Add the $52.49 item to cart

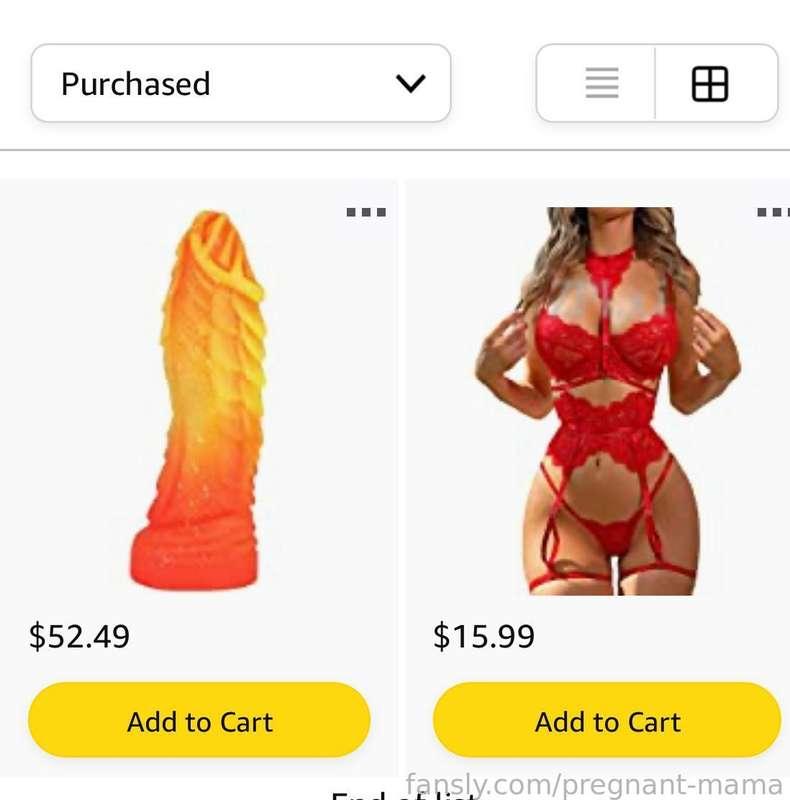click(x=199, y=721)
